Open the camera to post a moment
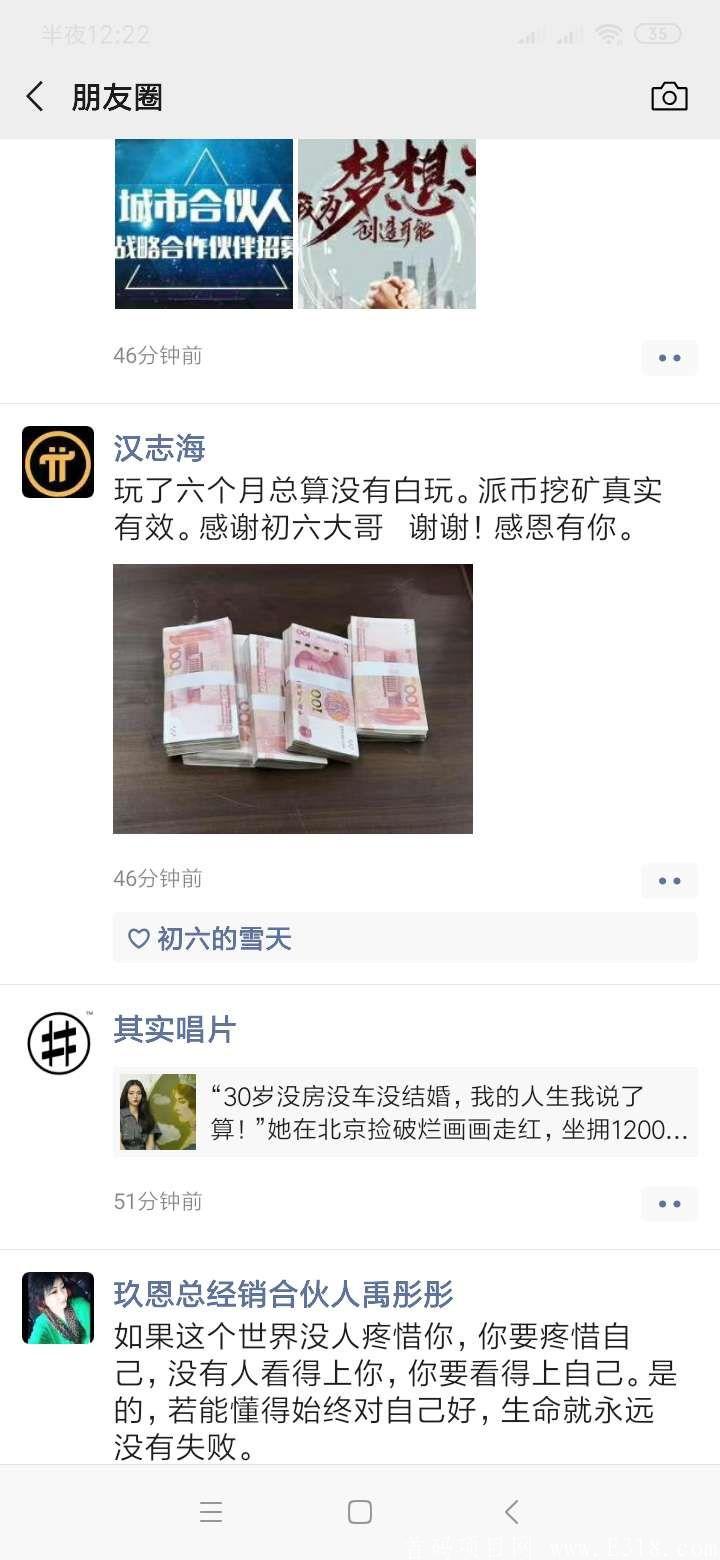720x1560 pixels. (669, 97)
